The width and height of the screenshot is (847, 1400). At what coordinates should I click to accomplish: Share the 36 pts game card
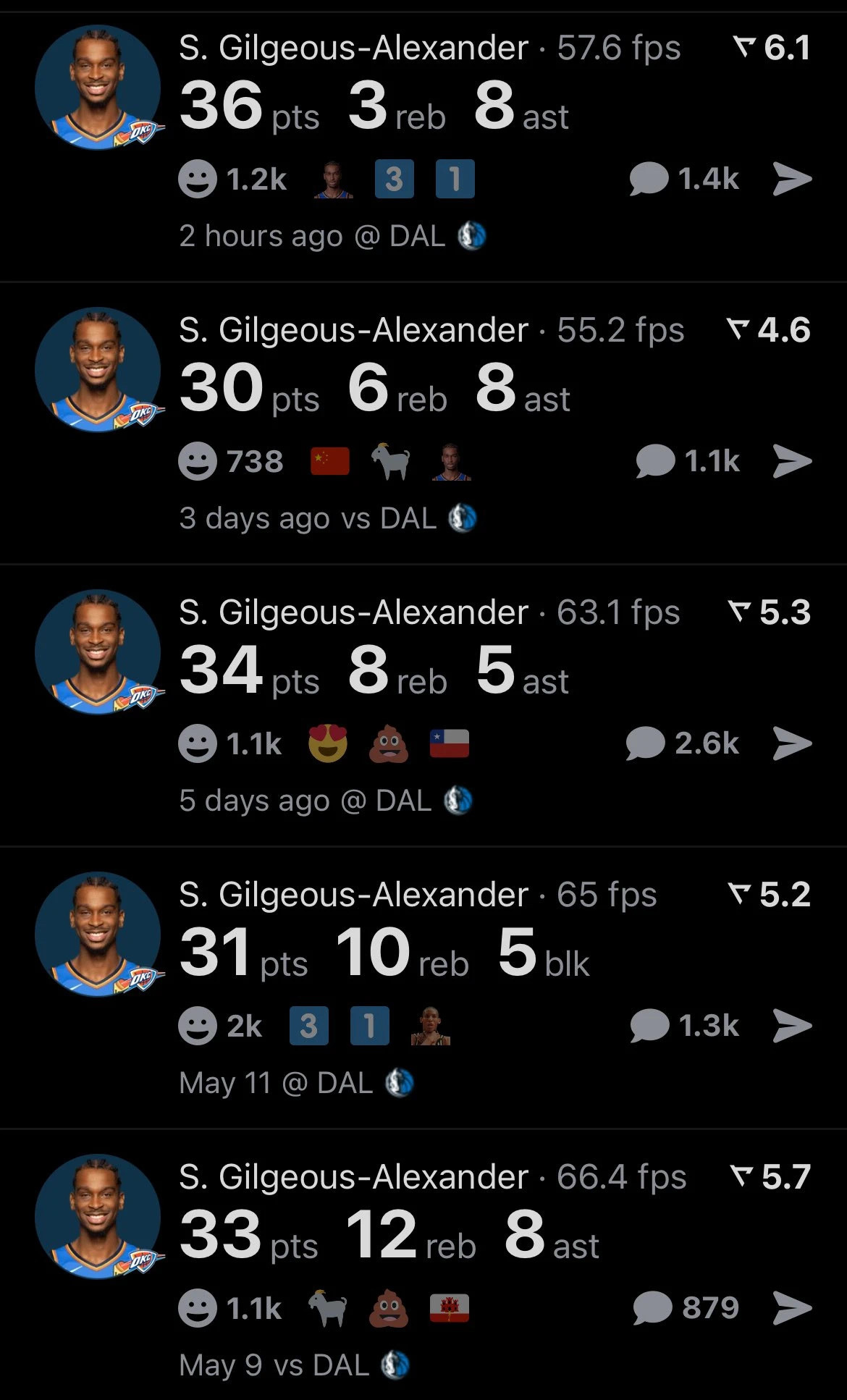tap(792, 179)
